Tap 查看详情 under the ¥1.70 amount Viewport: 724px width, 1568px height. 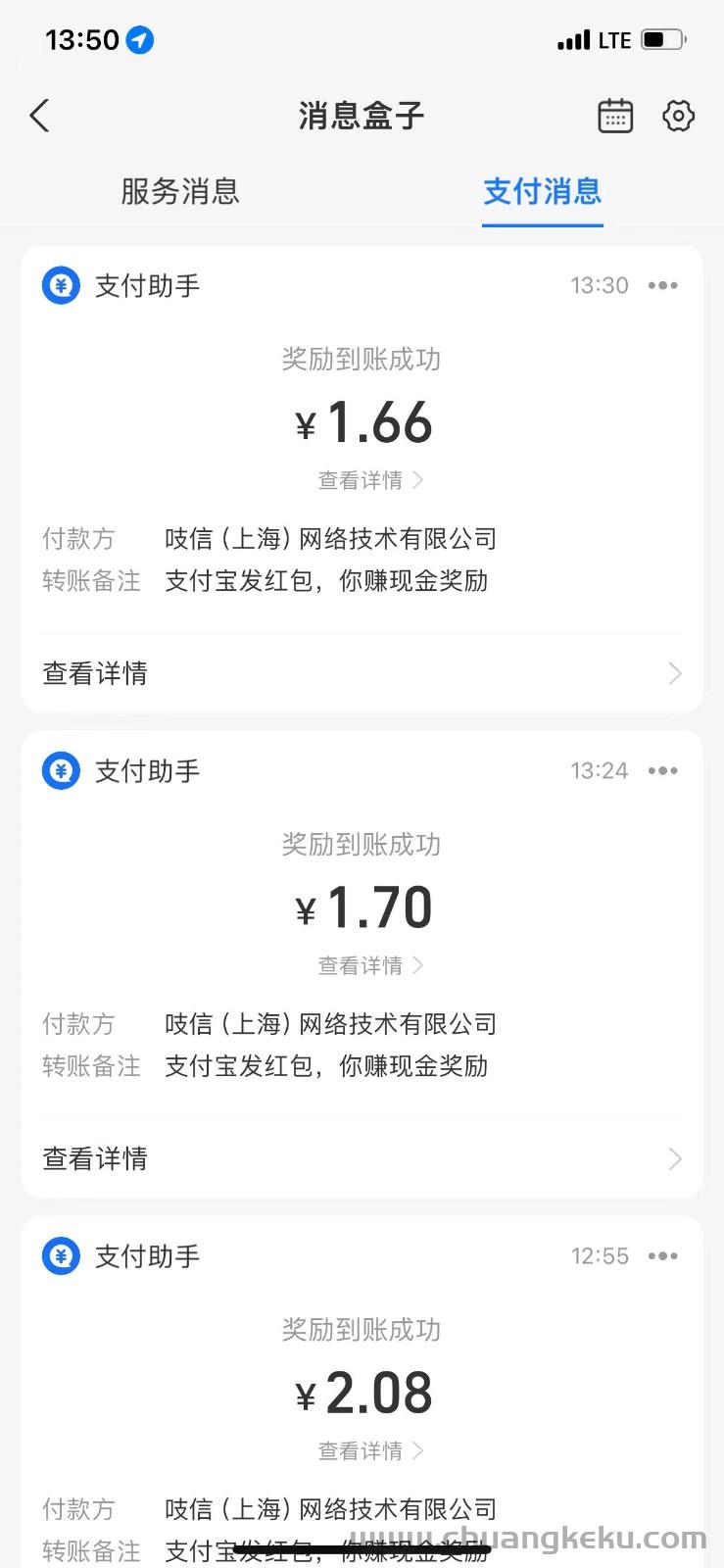(x=370, y=965)
